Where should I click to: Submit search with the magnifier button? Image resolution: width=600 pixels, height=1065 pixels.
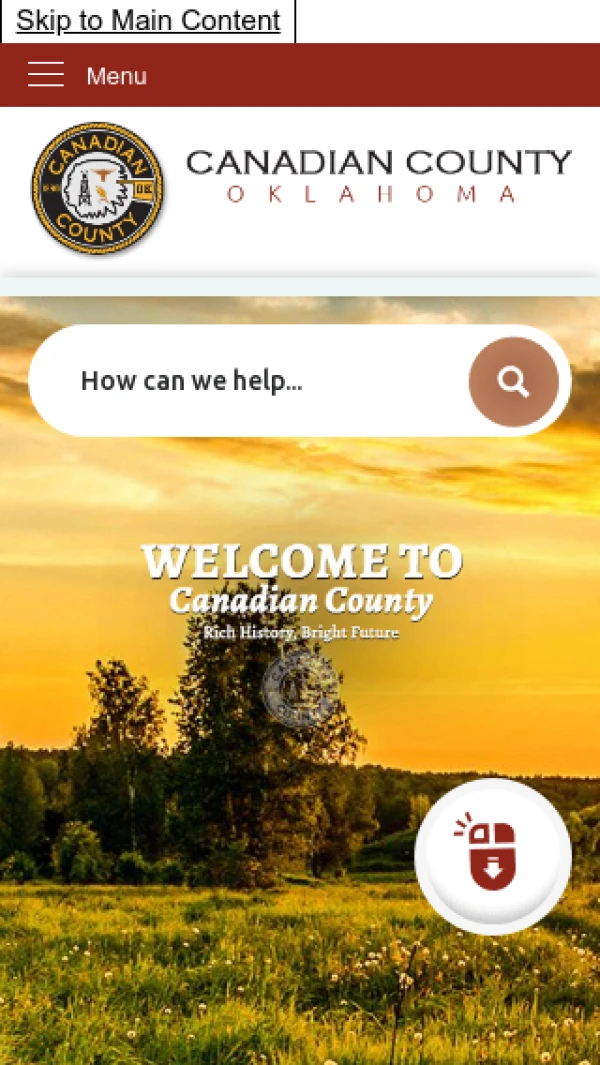click(513, 382)
